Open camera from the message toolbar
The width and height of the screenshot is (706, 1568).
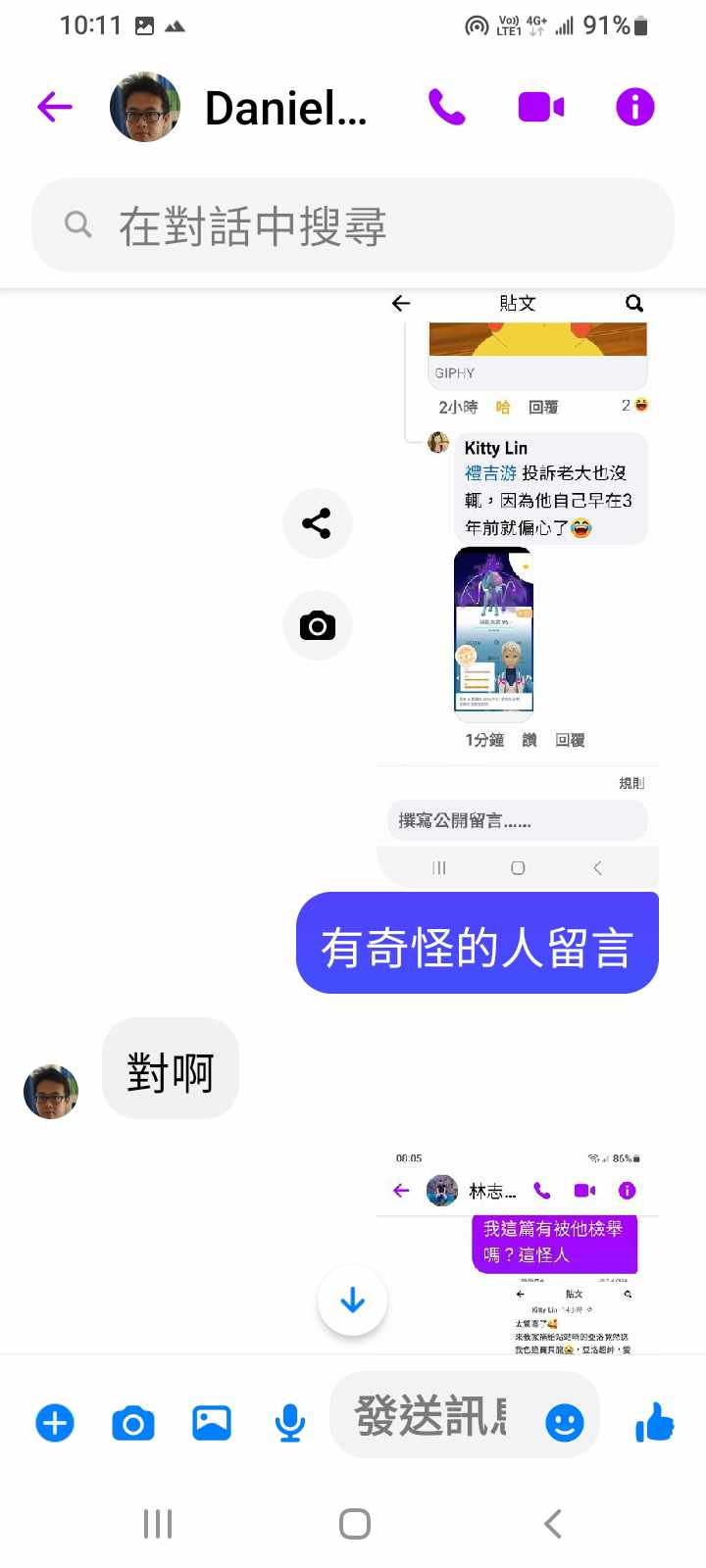tap(133, 1422)
